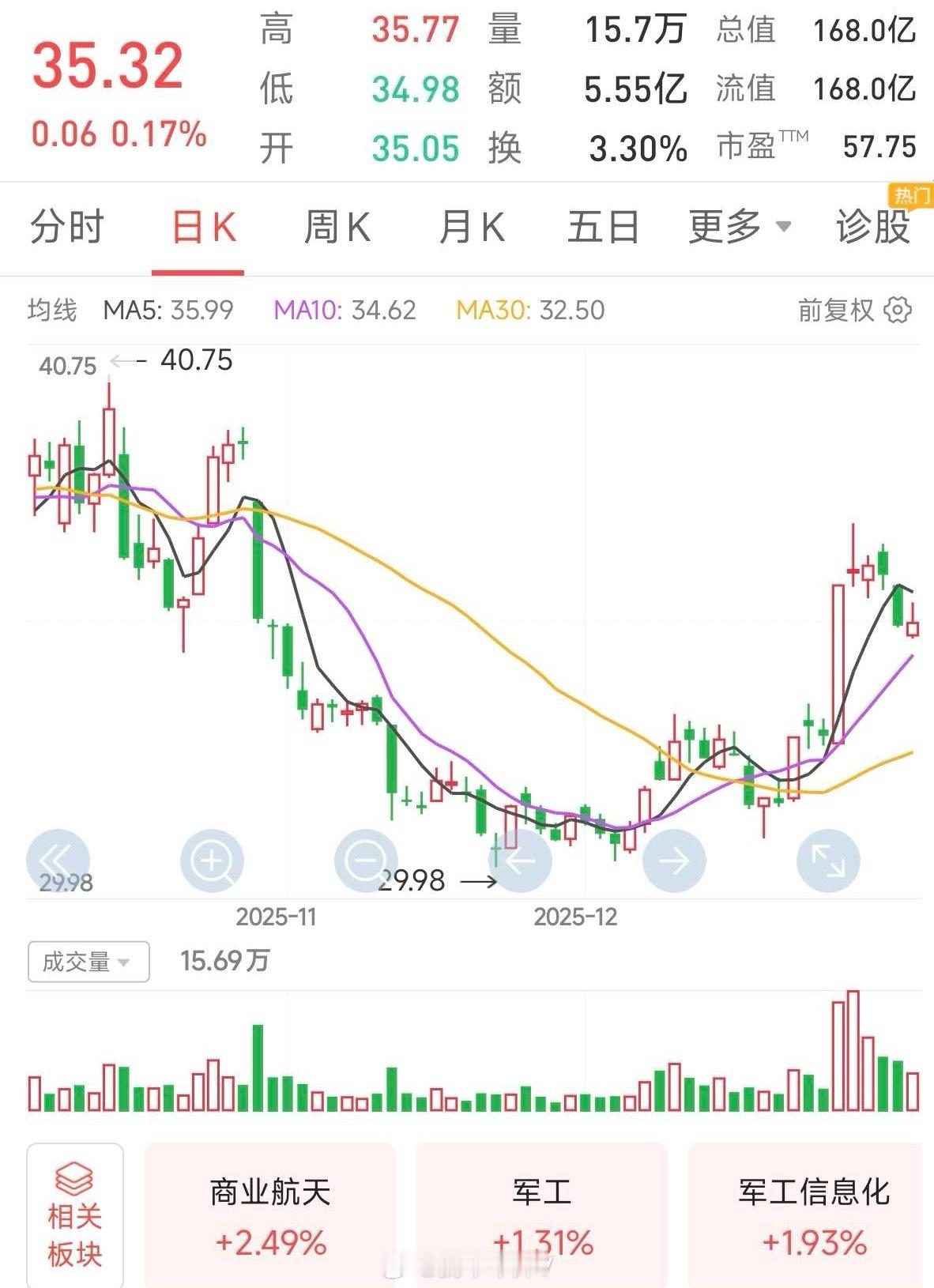Open the 商业航天 sector card
The width and height of the screenshot is (934, 1288).
point(269,1217)
